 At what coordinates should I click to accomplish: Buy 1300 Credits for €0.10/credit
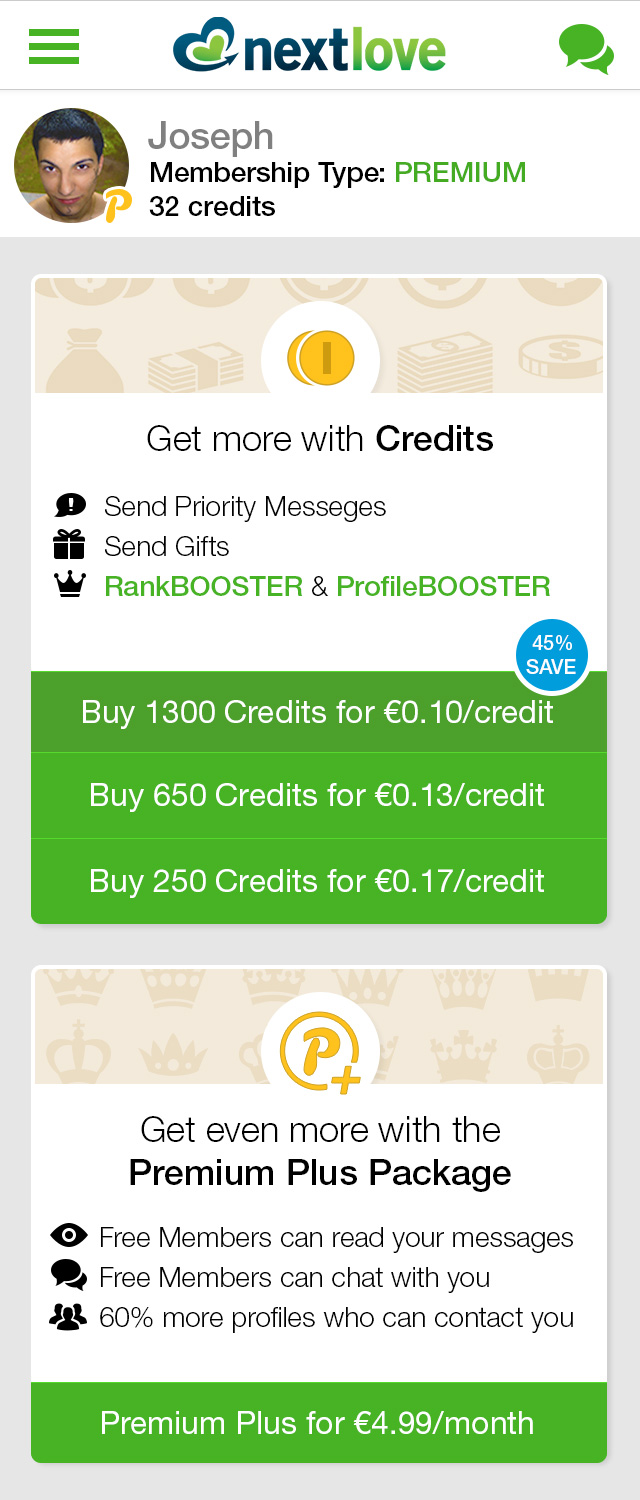point(318,712)
